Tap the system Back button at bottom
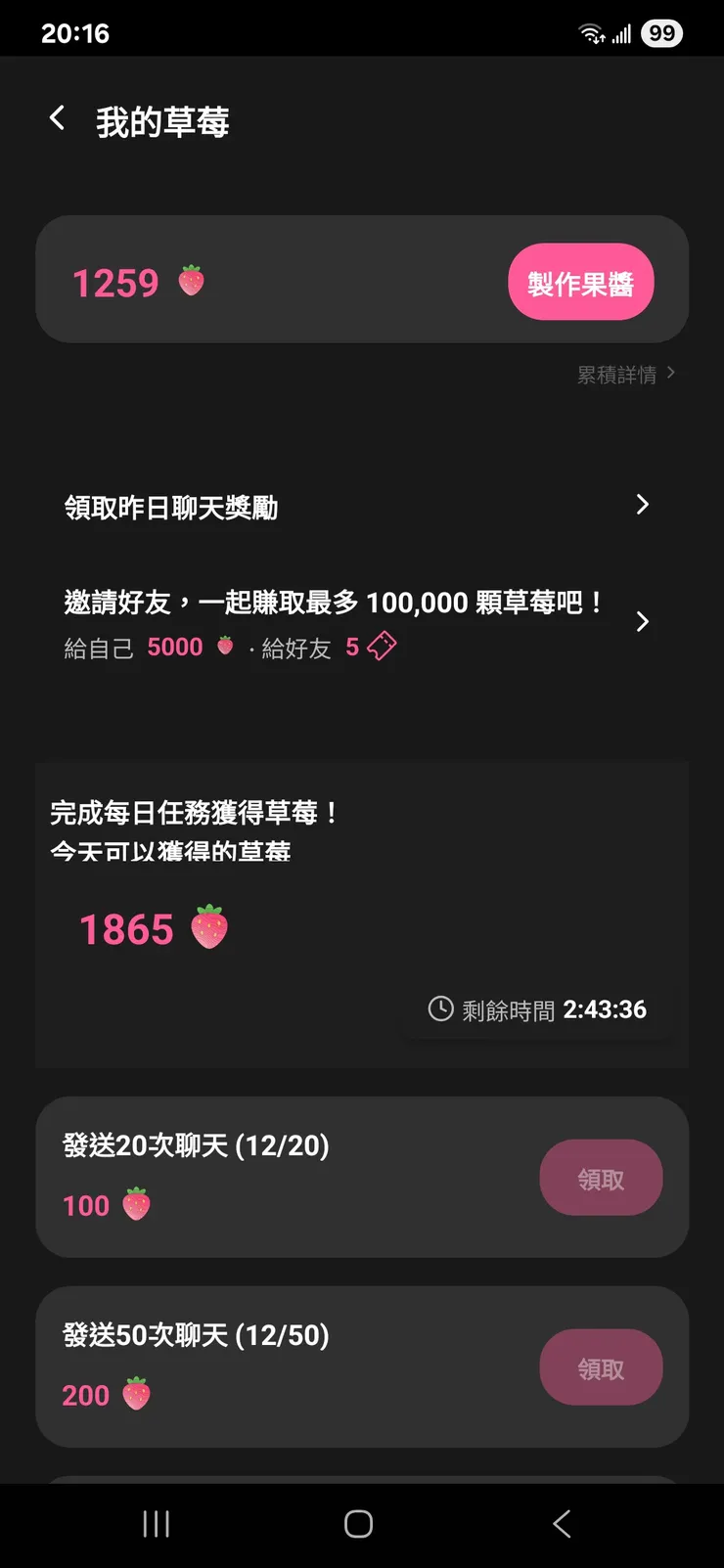724x1568 pixels. point(561,1523)
